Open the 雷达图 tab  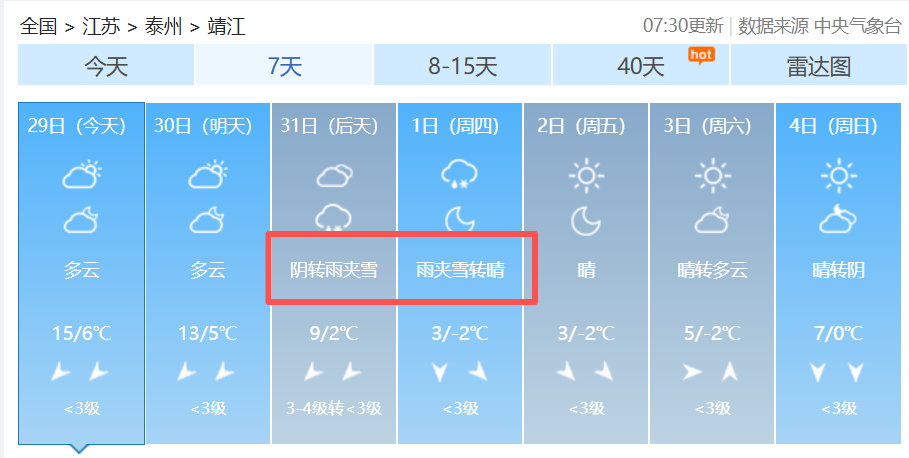[819, 66]
